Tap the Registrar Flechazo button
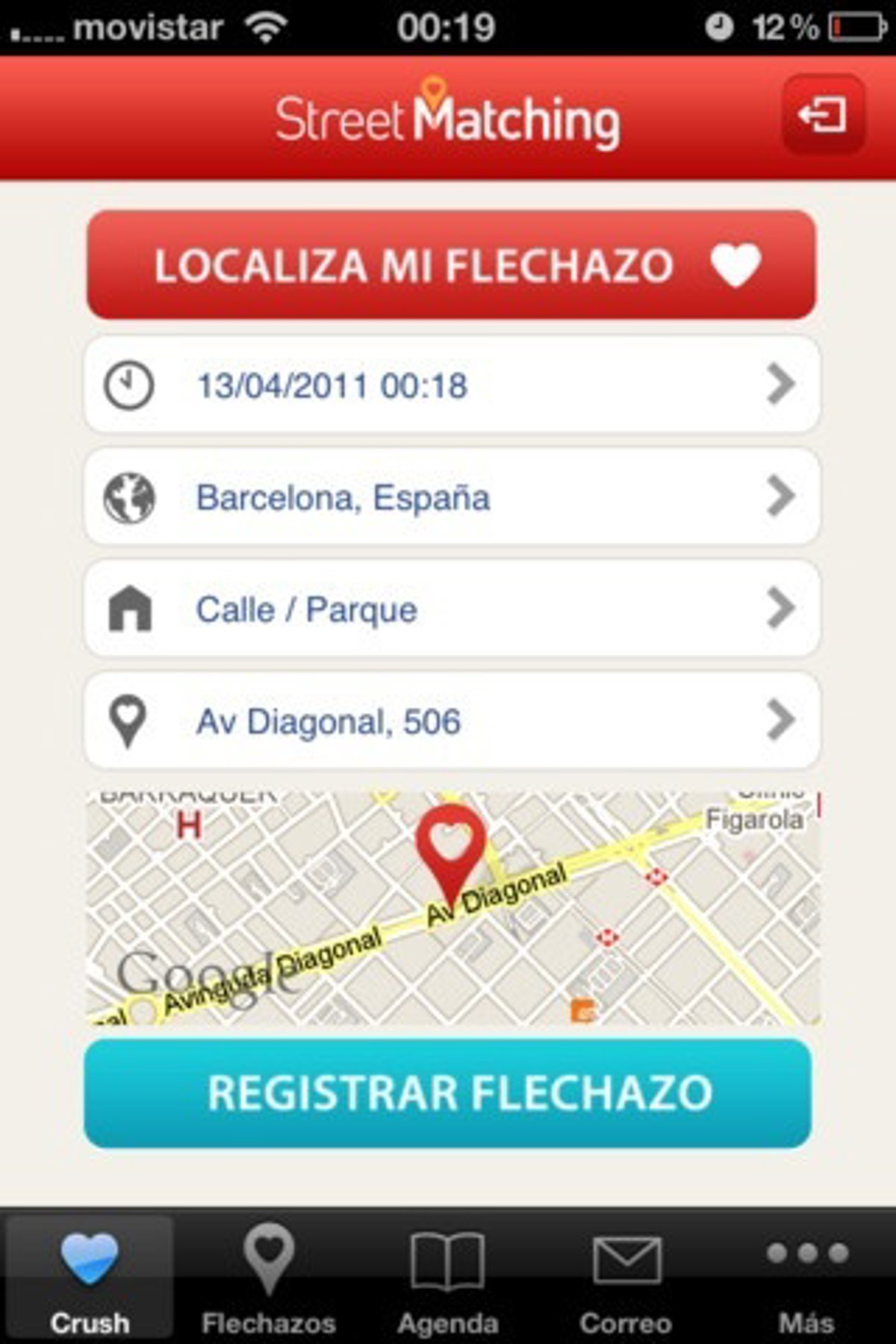Viewport: 896px width, 1344px height. 448,1092
